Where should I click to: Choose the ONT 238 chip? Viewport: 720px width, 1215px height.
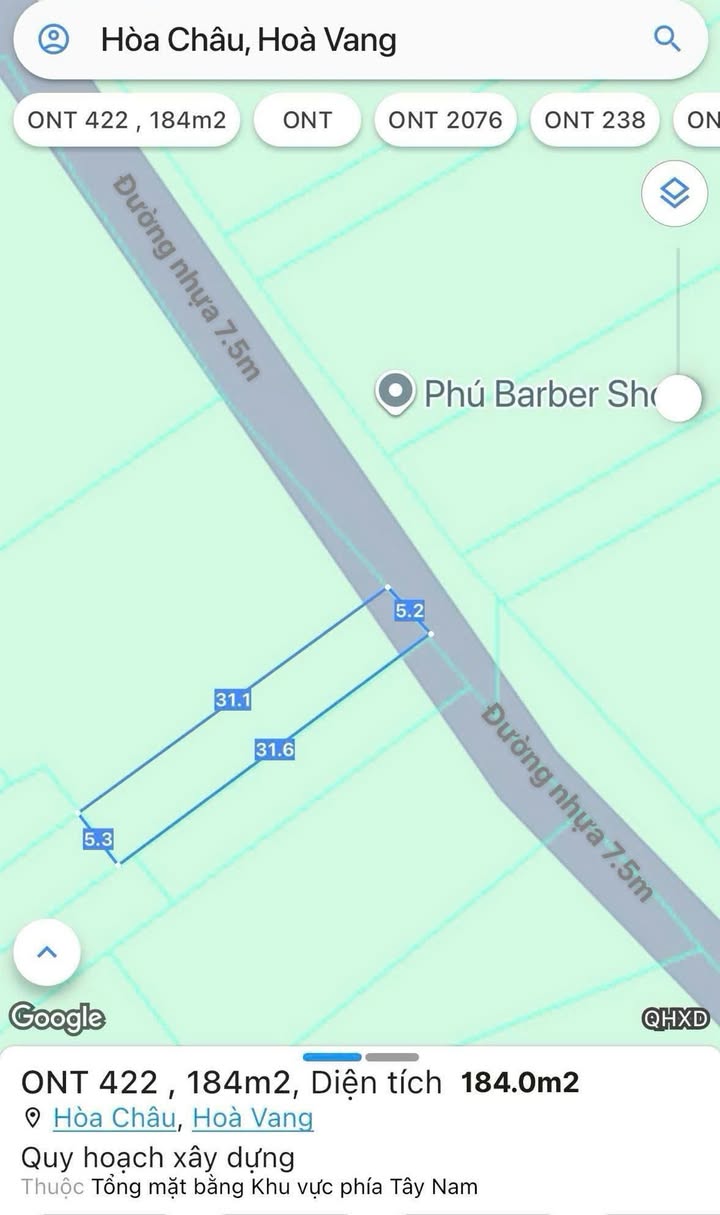tap(595, 120)
